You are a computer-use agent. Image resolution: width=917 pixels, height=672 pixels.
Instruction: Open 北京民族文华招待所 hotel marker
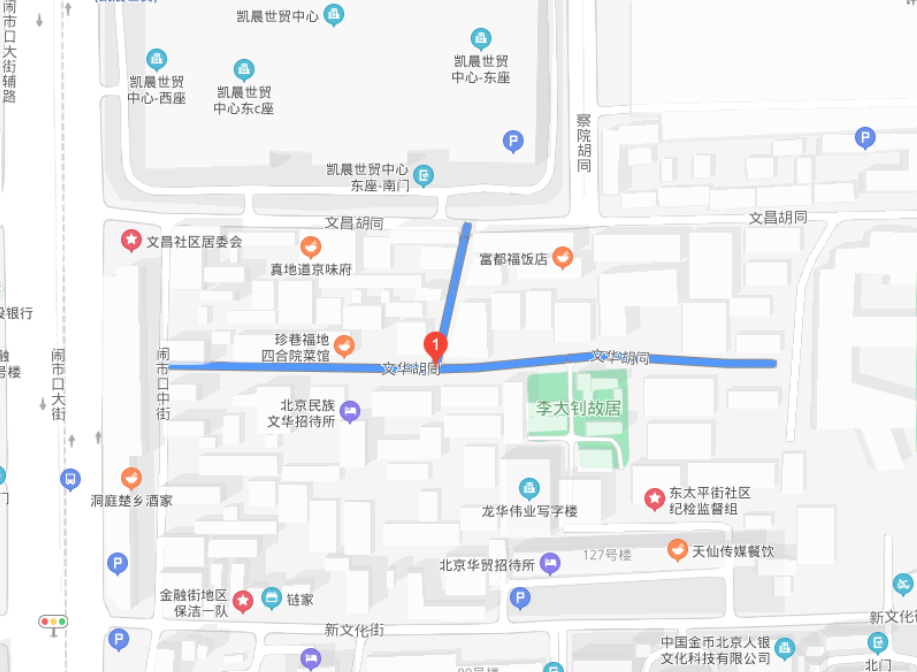350,411
